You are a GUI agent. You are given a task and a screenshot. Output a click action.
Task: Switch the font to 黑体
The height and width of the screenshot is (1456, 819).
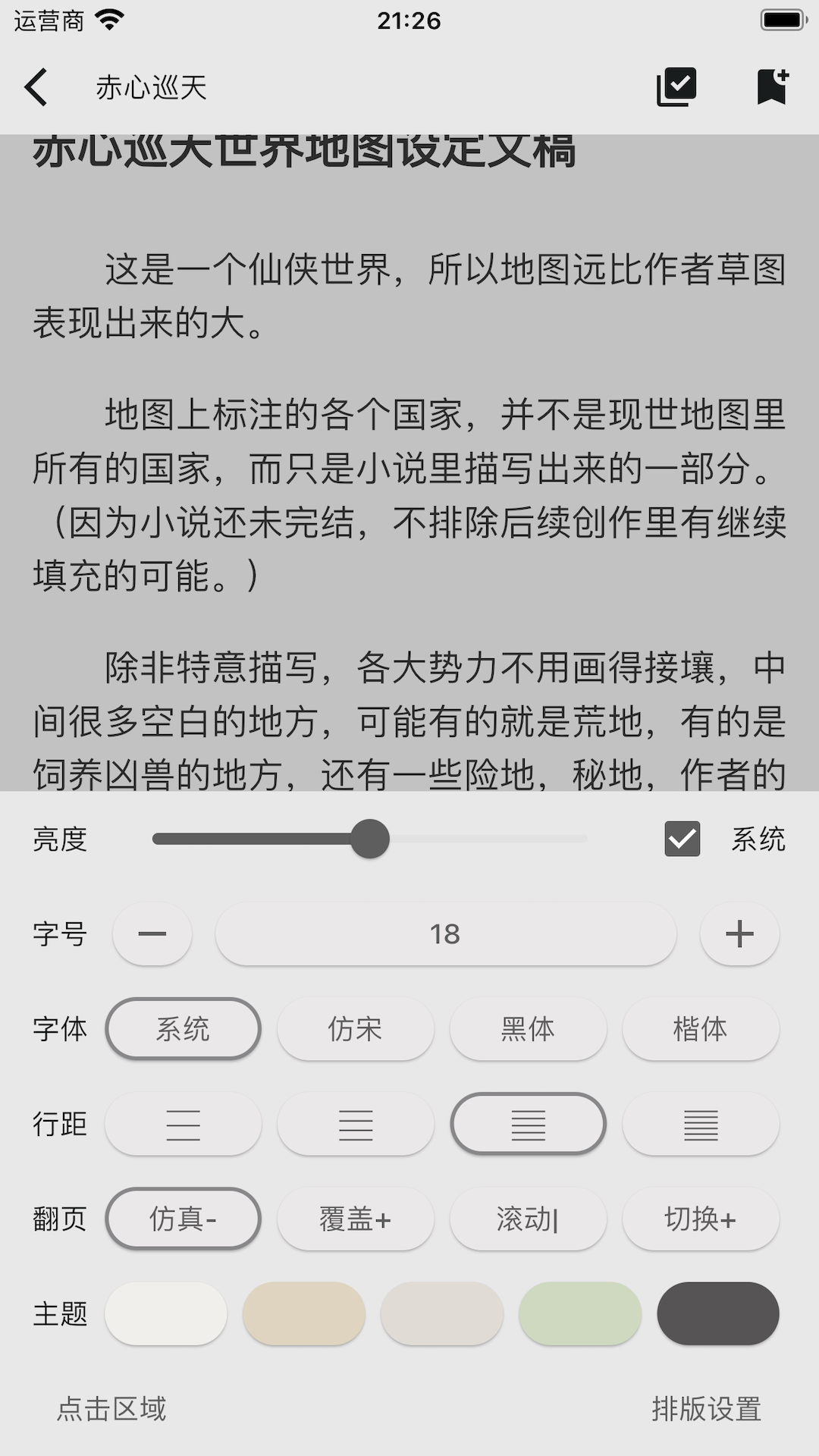(529, 1029)
